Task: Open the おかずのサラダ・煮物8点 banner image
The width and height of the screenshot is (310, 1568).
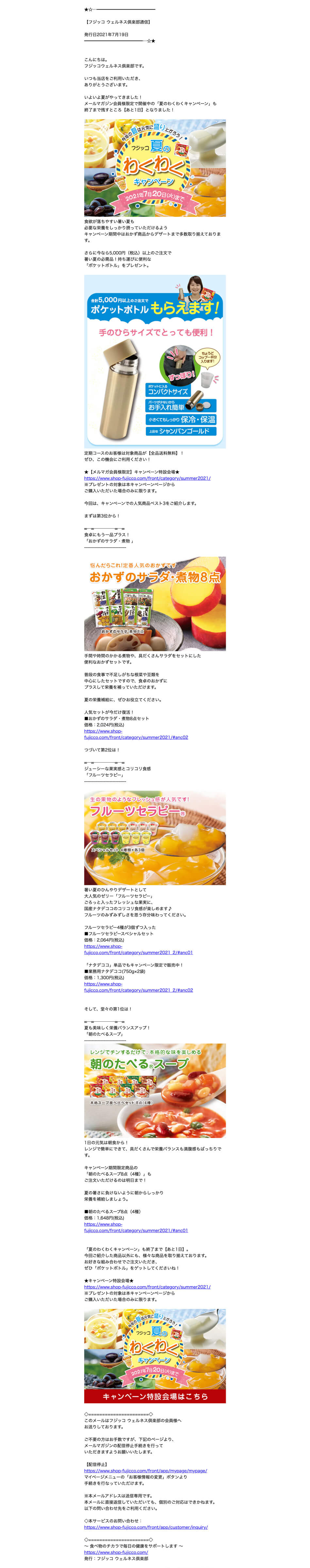Action: click(155, 602)
